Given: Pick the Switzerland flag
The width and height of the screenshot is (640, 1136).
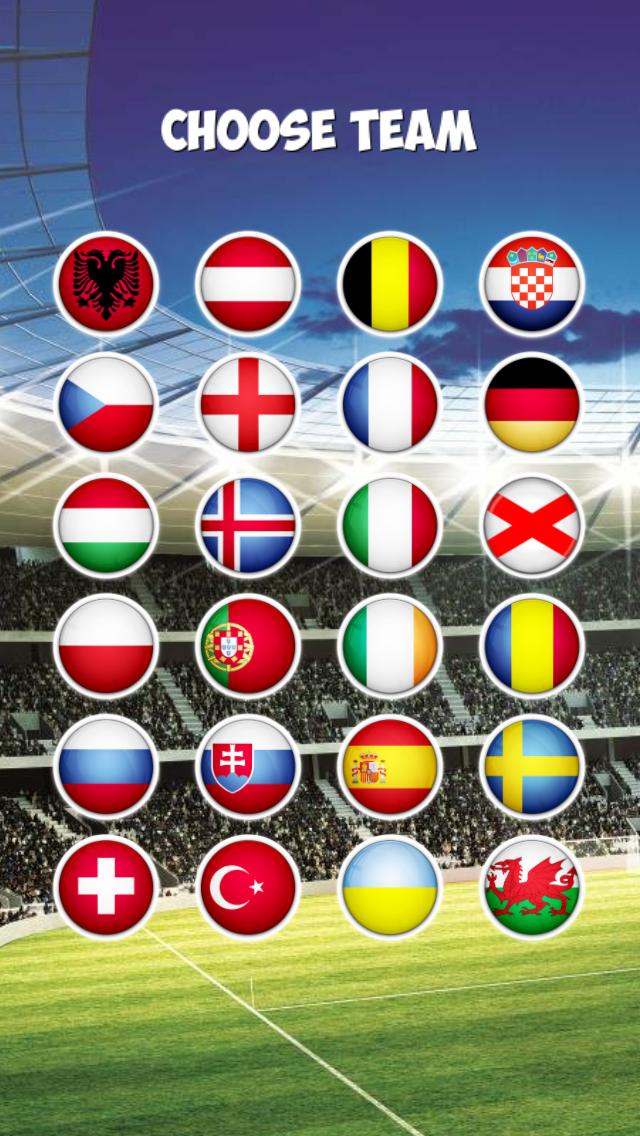Looking at the screenshot, I should tap(106, 888).
